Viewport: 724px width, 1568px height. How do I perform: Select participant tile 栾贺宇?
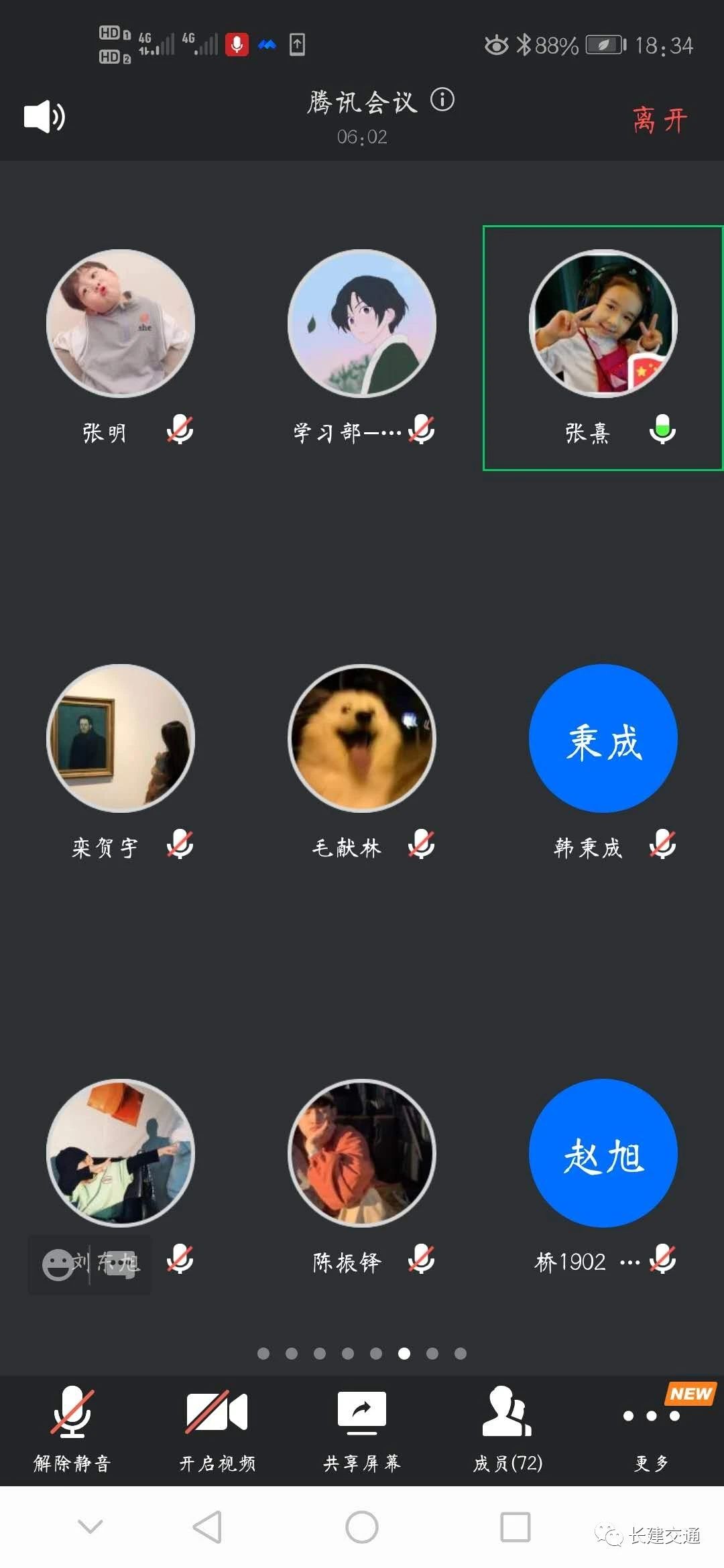121,738
